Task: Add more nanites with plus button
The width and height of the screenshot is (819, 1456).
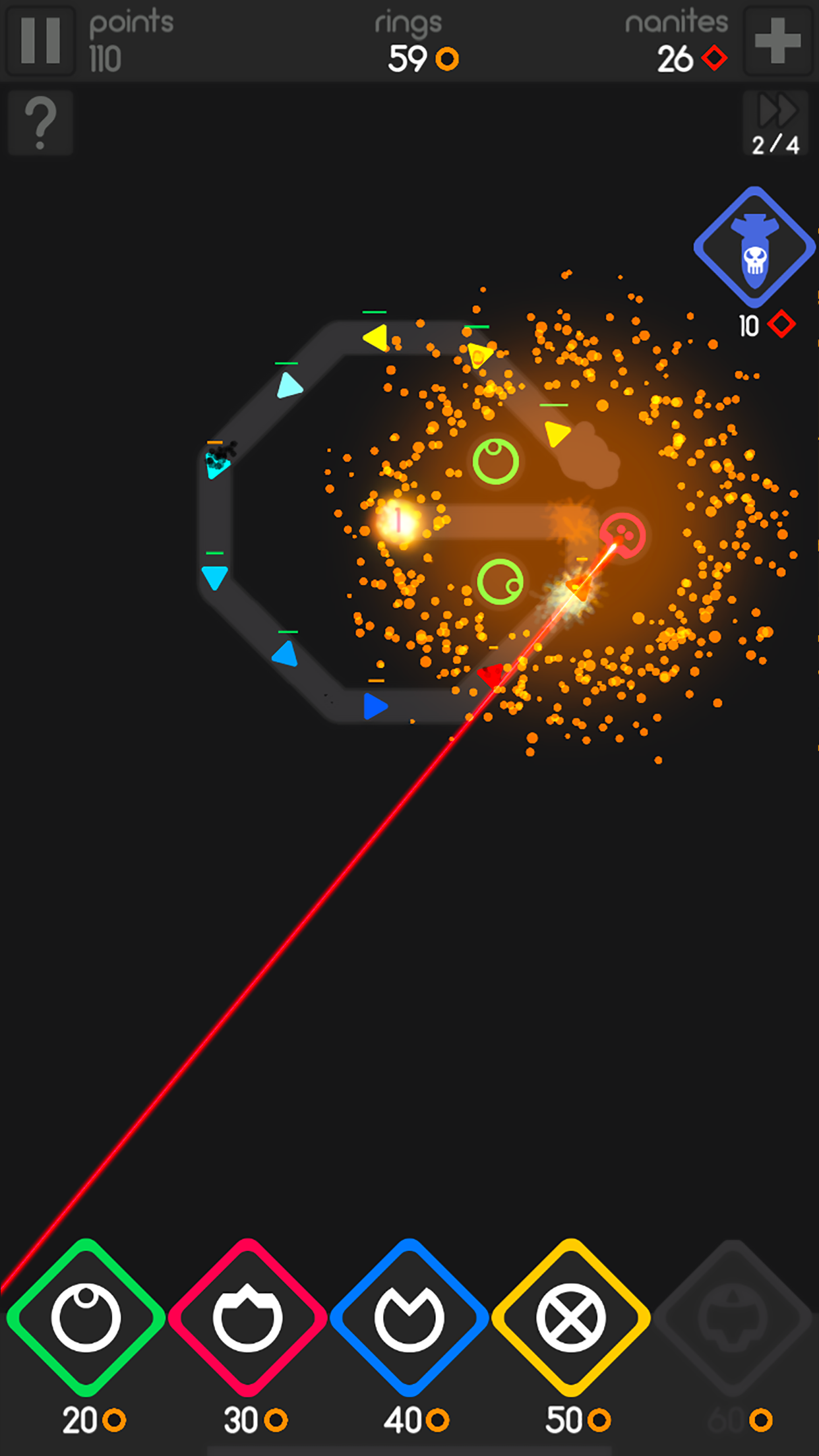Action: (x=778, y=40)
